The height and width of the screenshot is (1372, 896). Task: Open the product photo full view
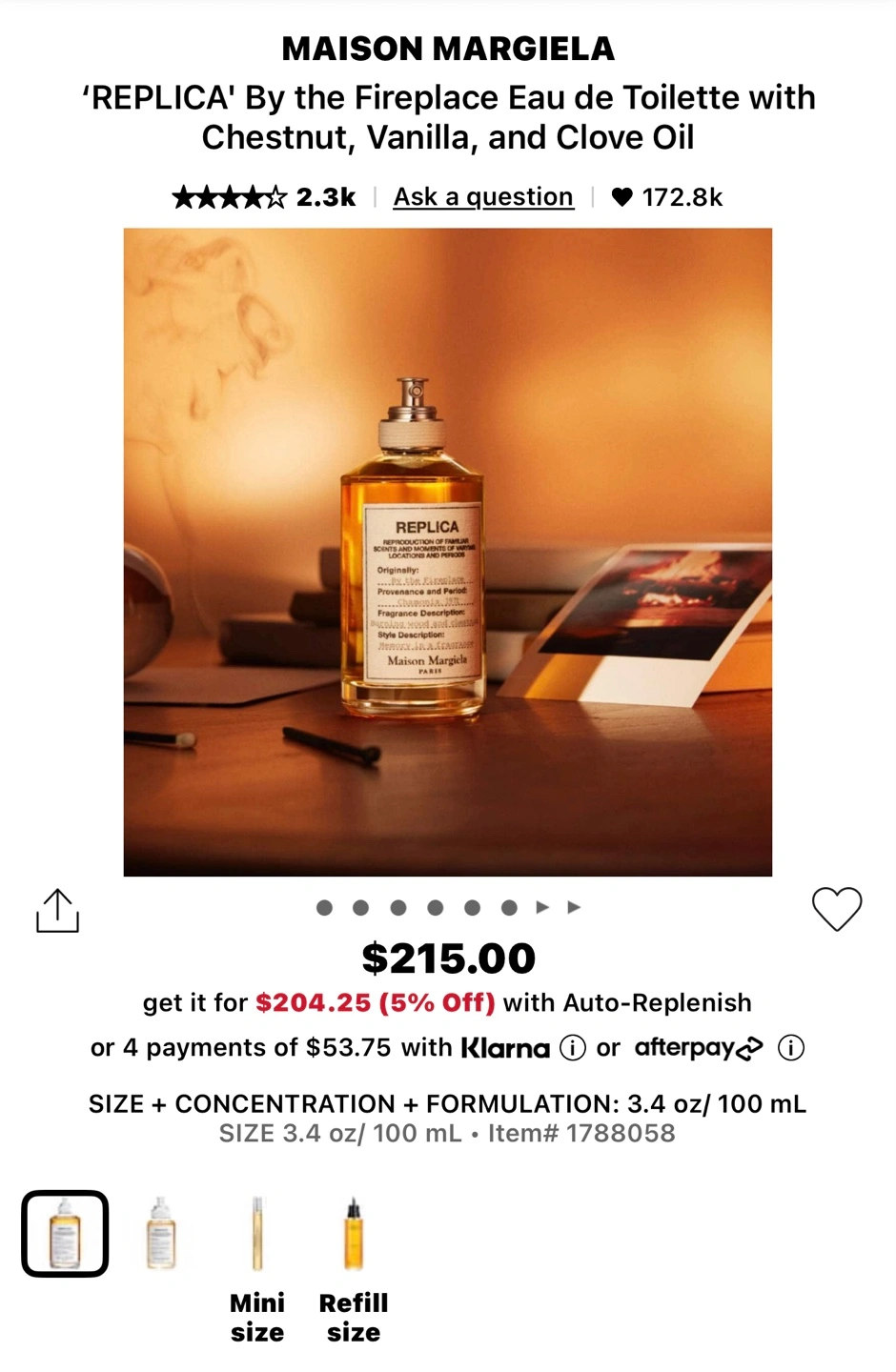tap(448, 552)
